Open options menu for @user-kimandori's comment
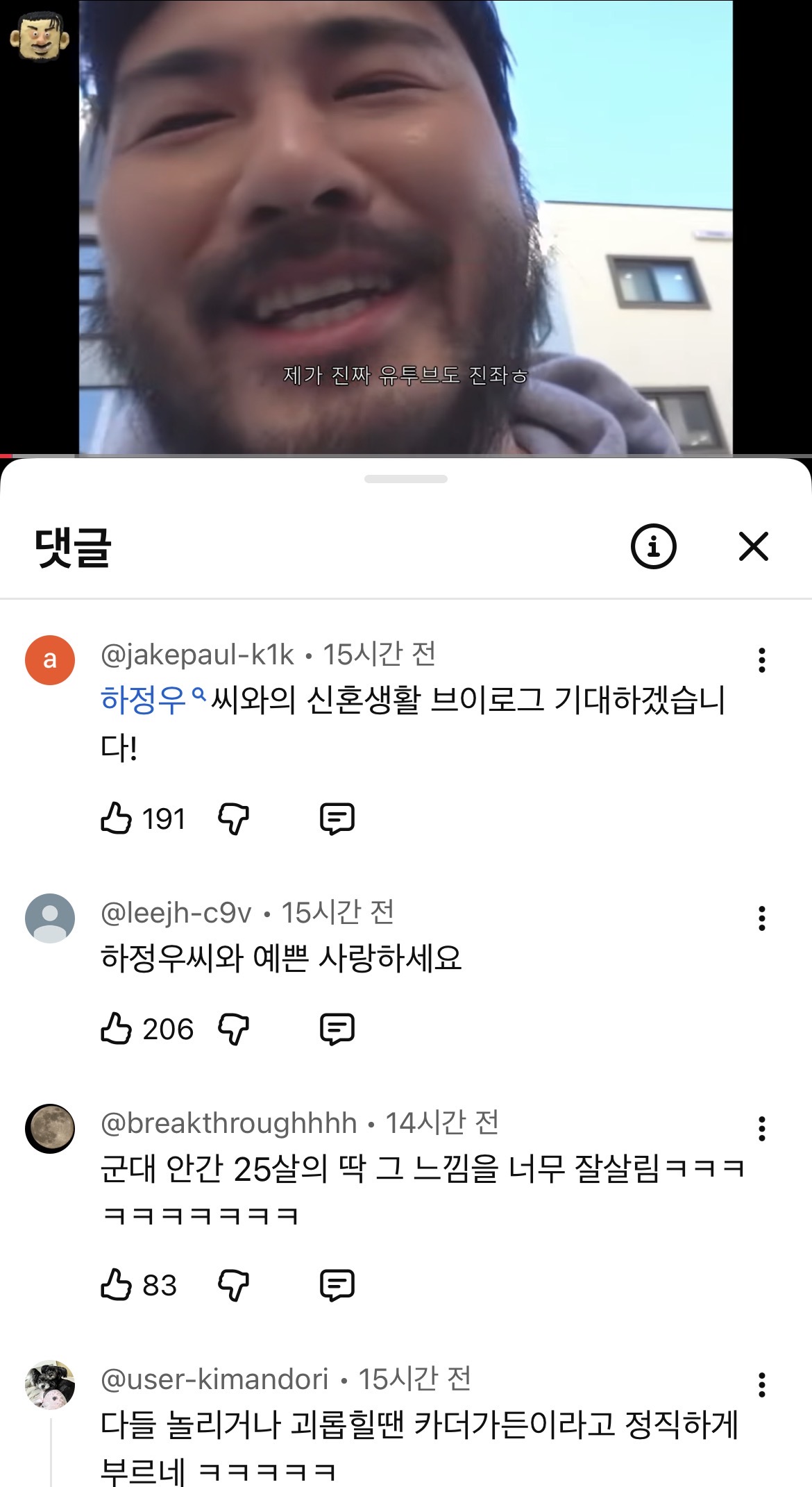Viewport: 812px width, 1487px height. point(761,1385)
